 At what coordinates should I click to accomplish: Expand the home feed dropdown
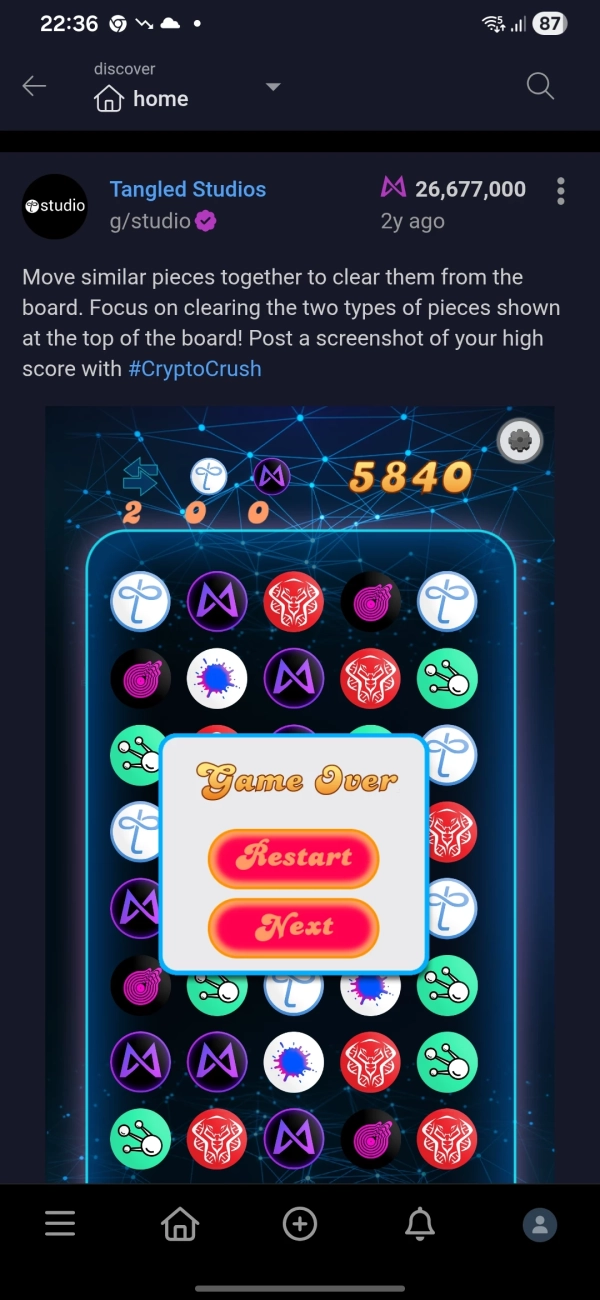(x=272, y=87)
